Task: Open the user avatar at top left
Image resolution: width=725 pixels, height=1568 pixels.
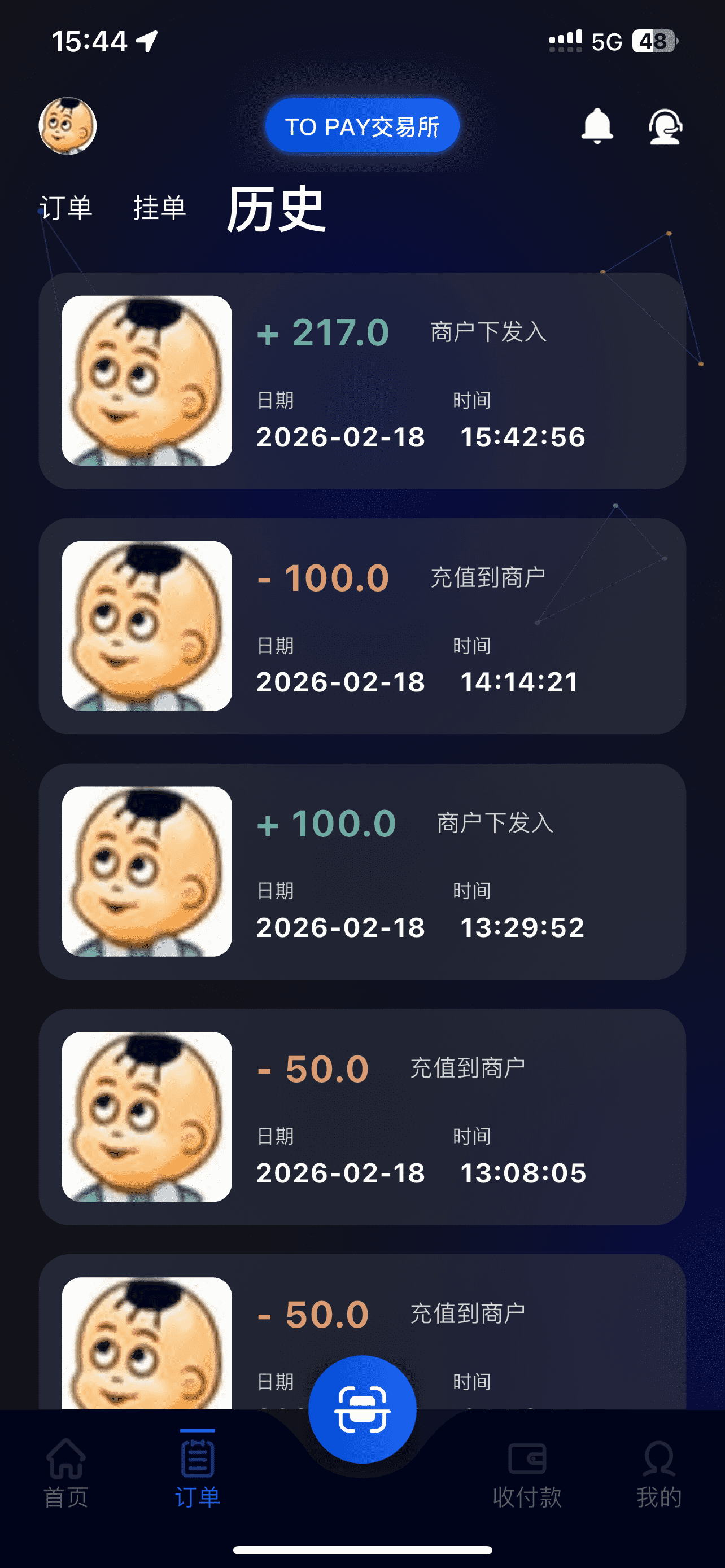Action: (68, 125)
